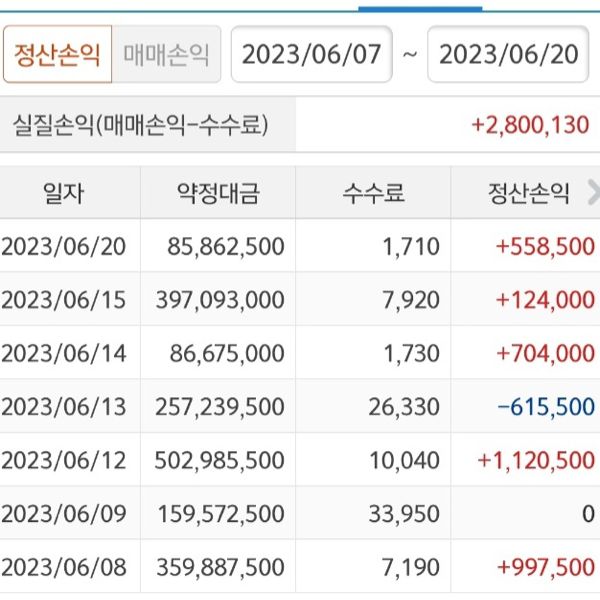
Task: Show more columns with the right arrow
Action: (x=592, y=192)
